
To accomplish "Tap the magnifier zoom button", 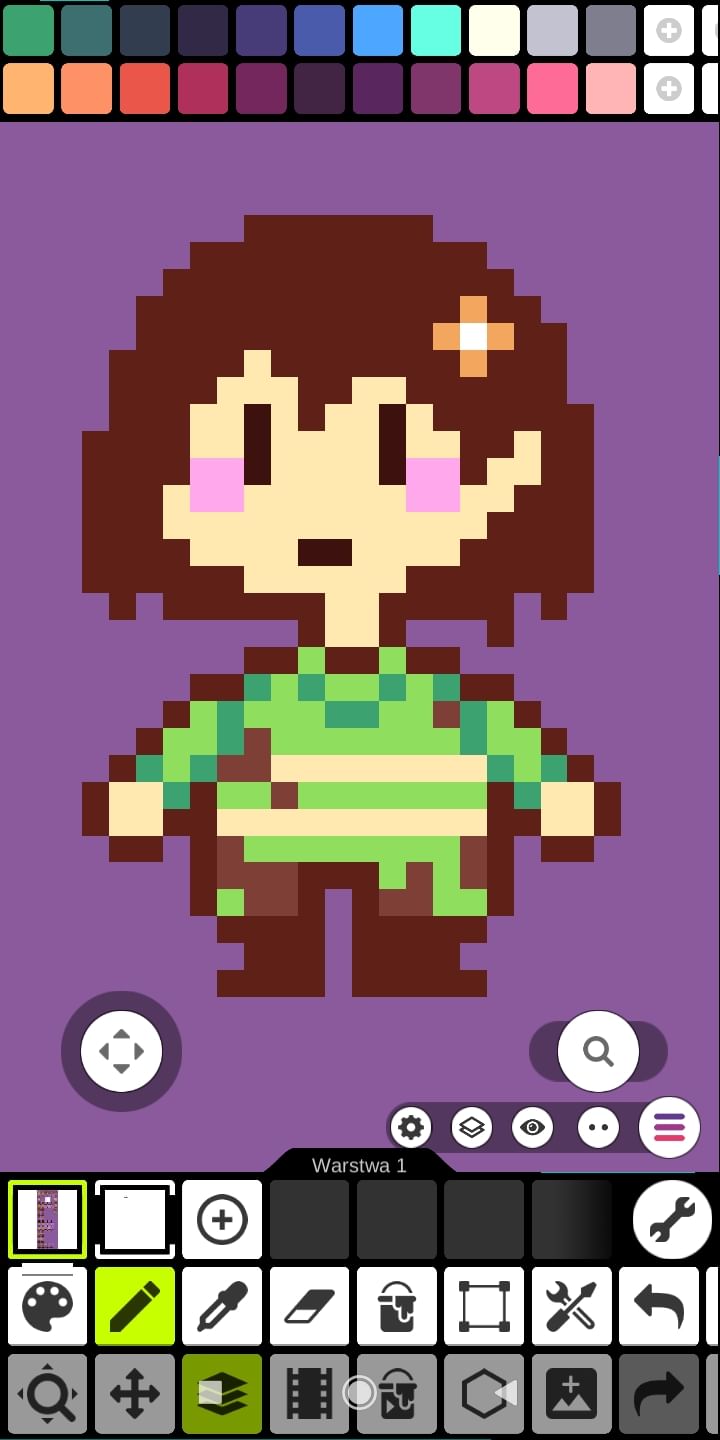I will click(598, 1051).
